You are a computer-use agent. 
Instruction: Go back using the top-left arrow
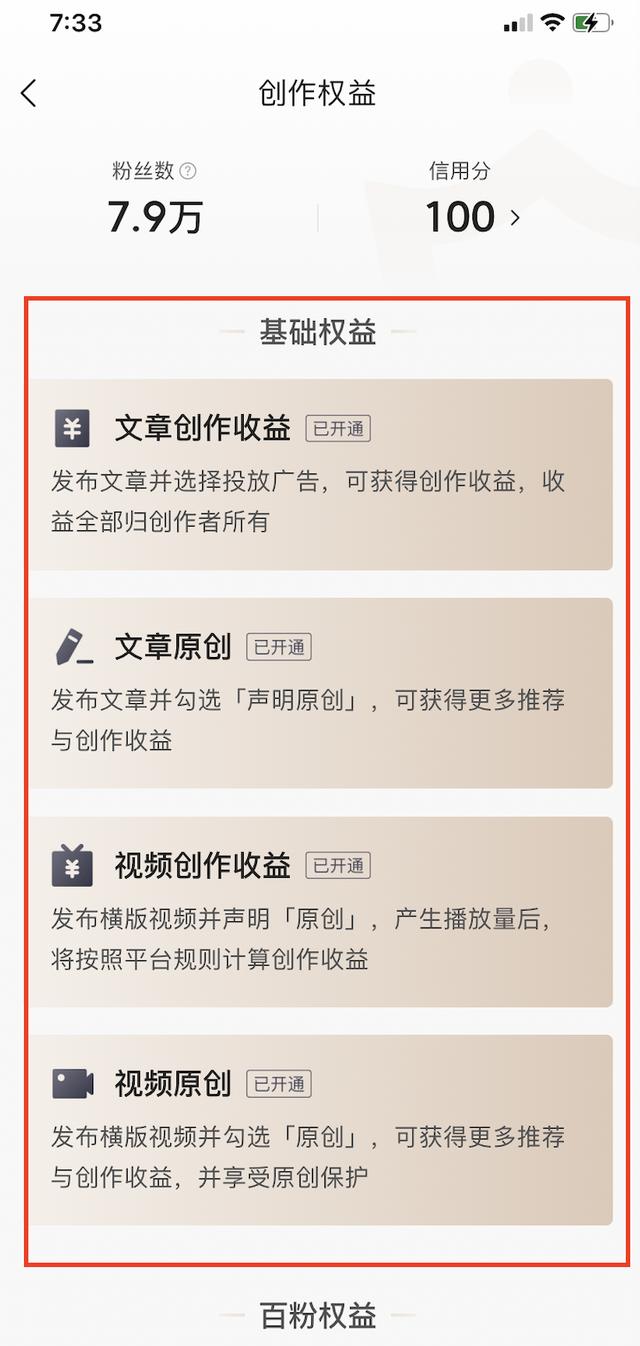point(28,94)
